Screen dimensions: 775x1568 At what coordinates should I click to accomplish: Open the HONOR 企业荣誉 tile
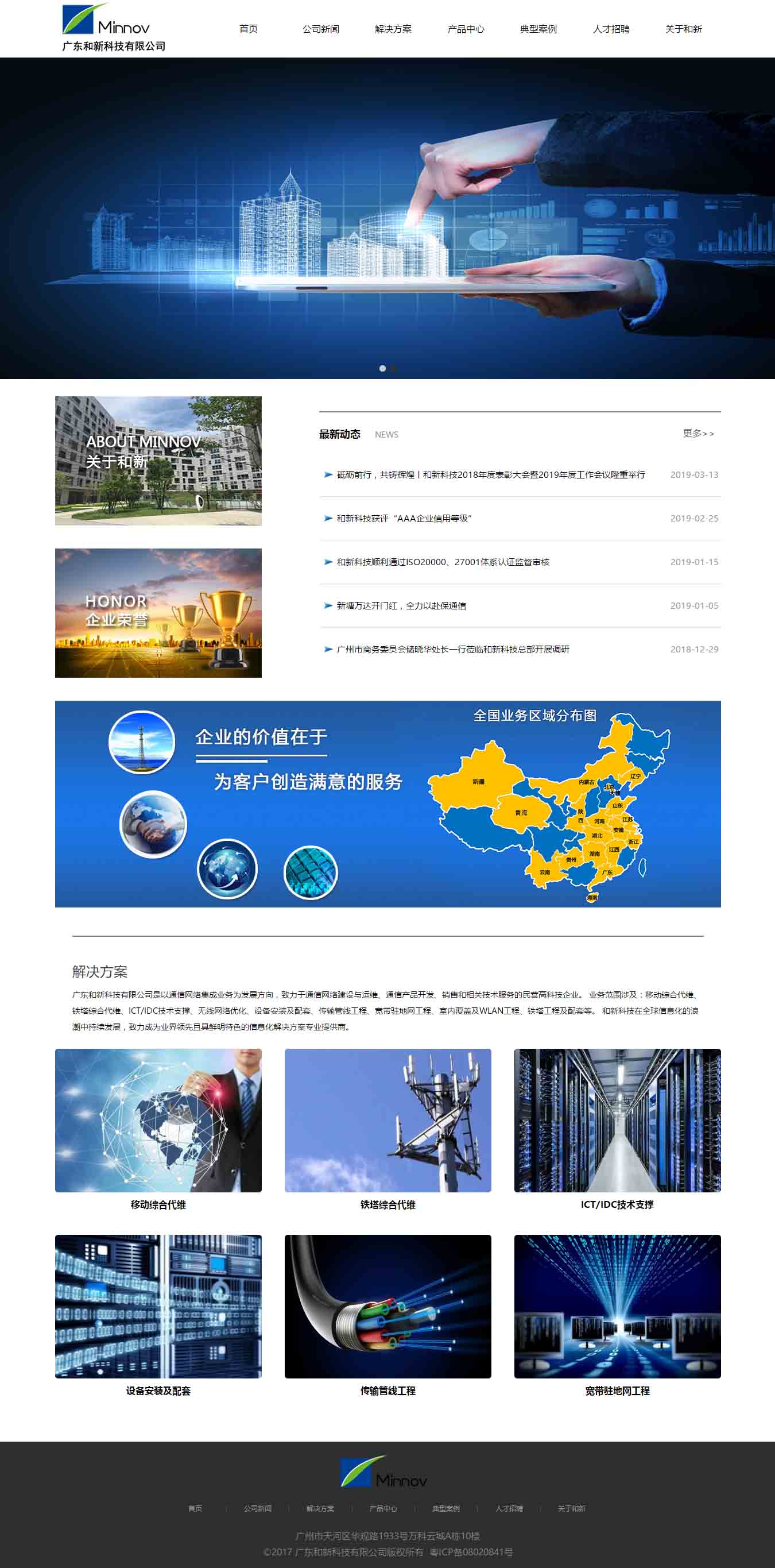pos(158,612)
